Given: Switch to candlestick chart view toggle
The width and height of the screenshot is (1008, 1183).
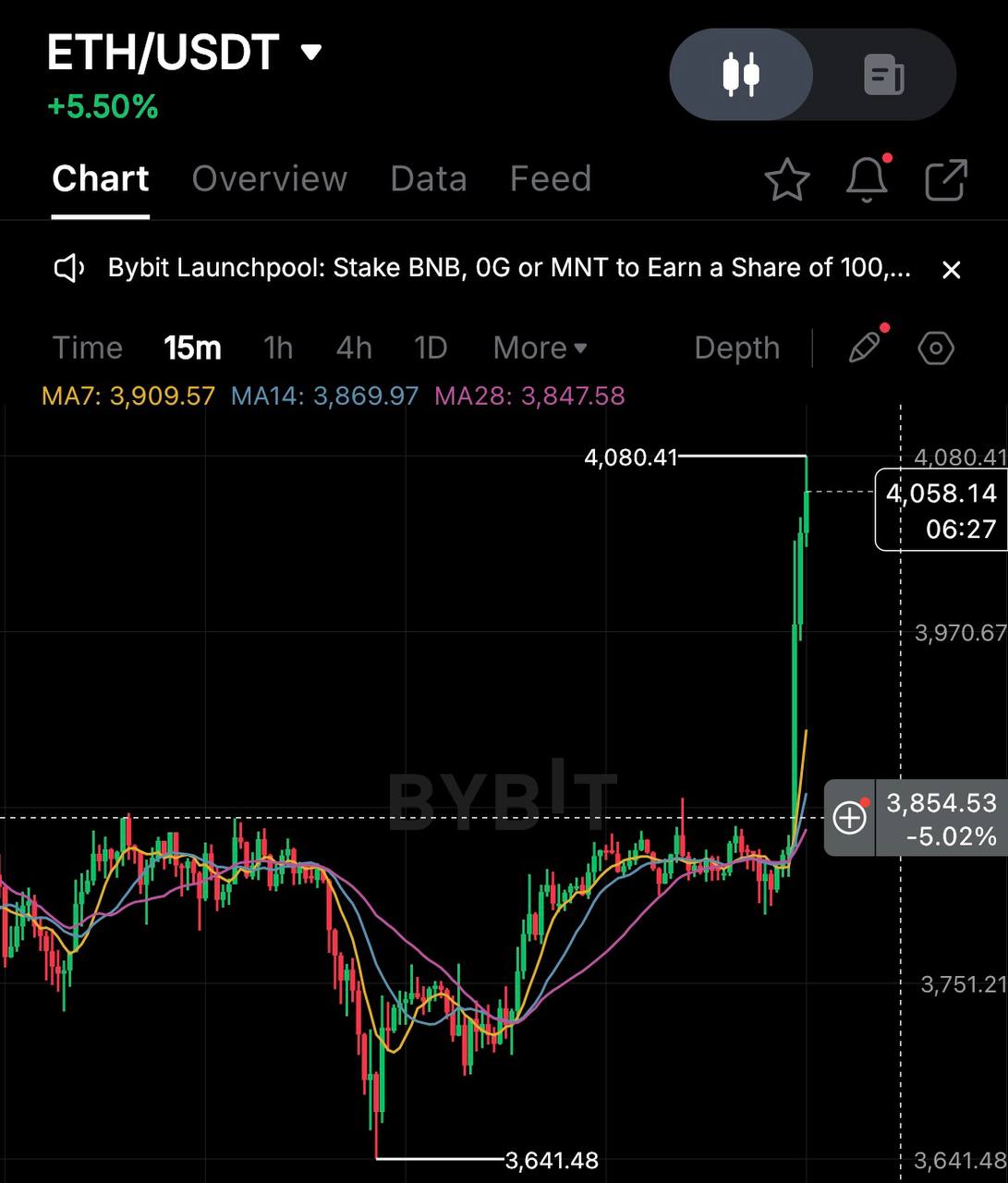Looking at the screenshot, I should coord(741,75).
